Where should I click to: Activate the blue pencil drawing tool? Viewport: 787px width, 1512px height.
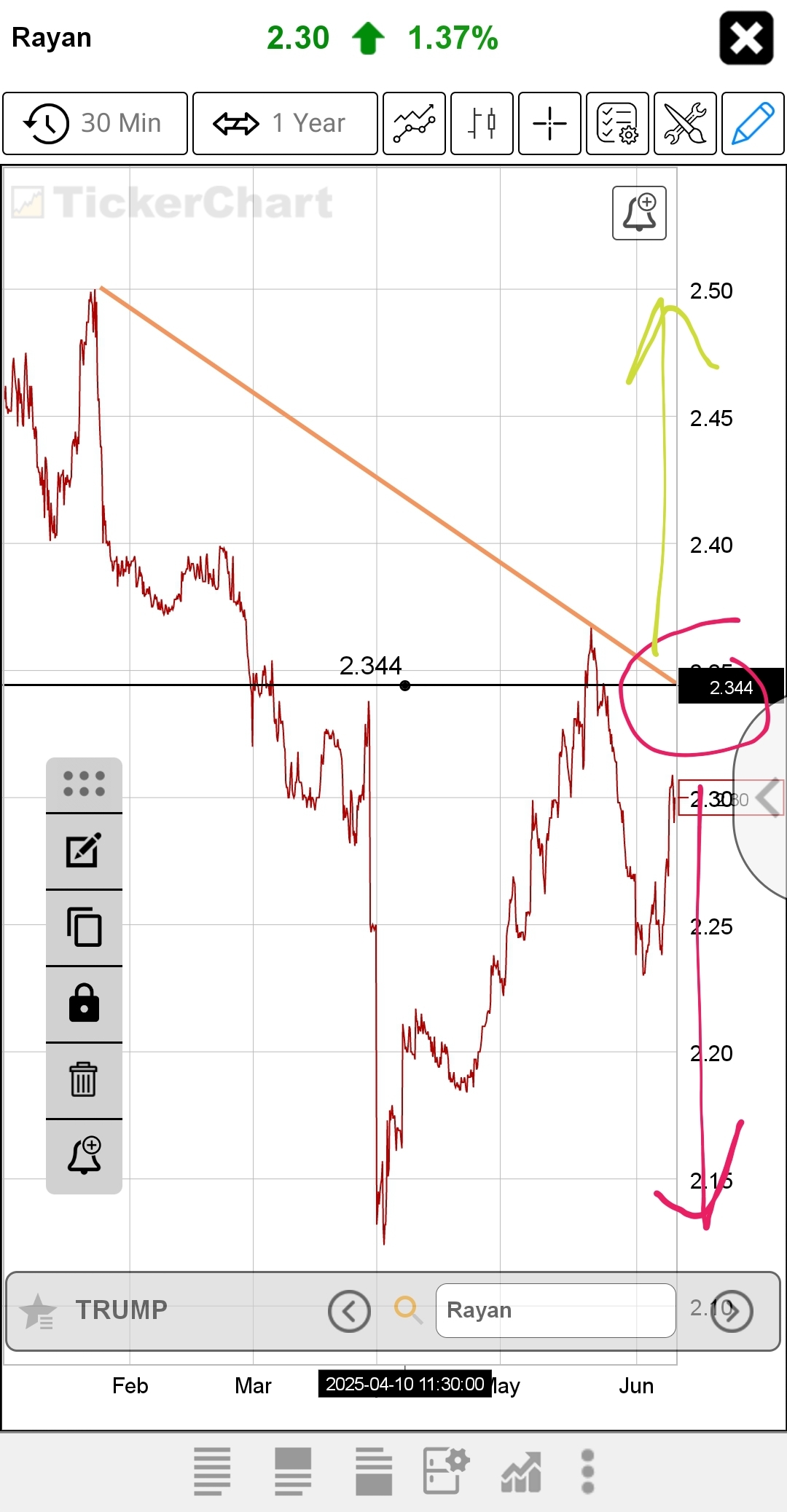753,123
